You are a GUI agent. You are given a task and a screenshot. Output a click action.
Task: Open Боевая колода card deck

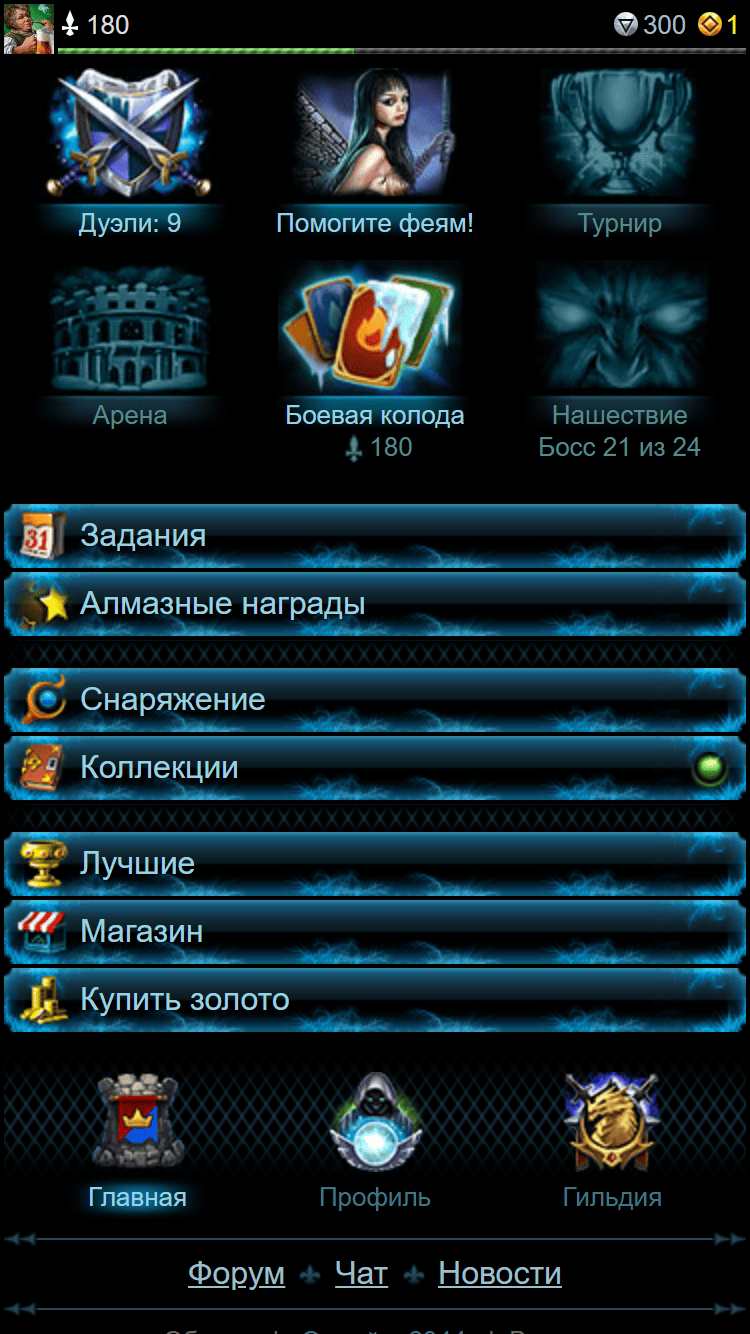pos(375,340)
